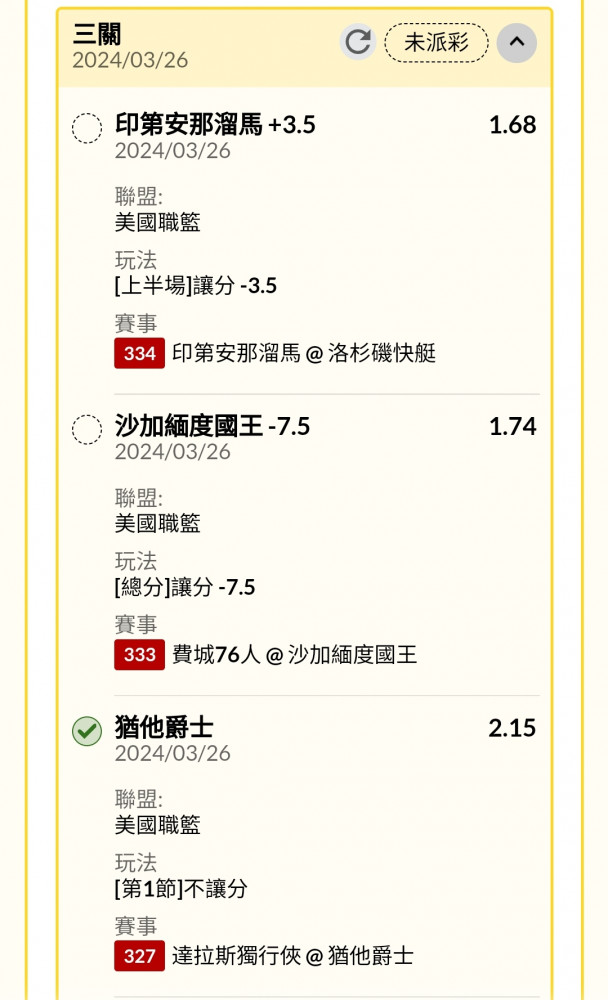Collapse the 三關 bet card

tap(516, 43)
